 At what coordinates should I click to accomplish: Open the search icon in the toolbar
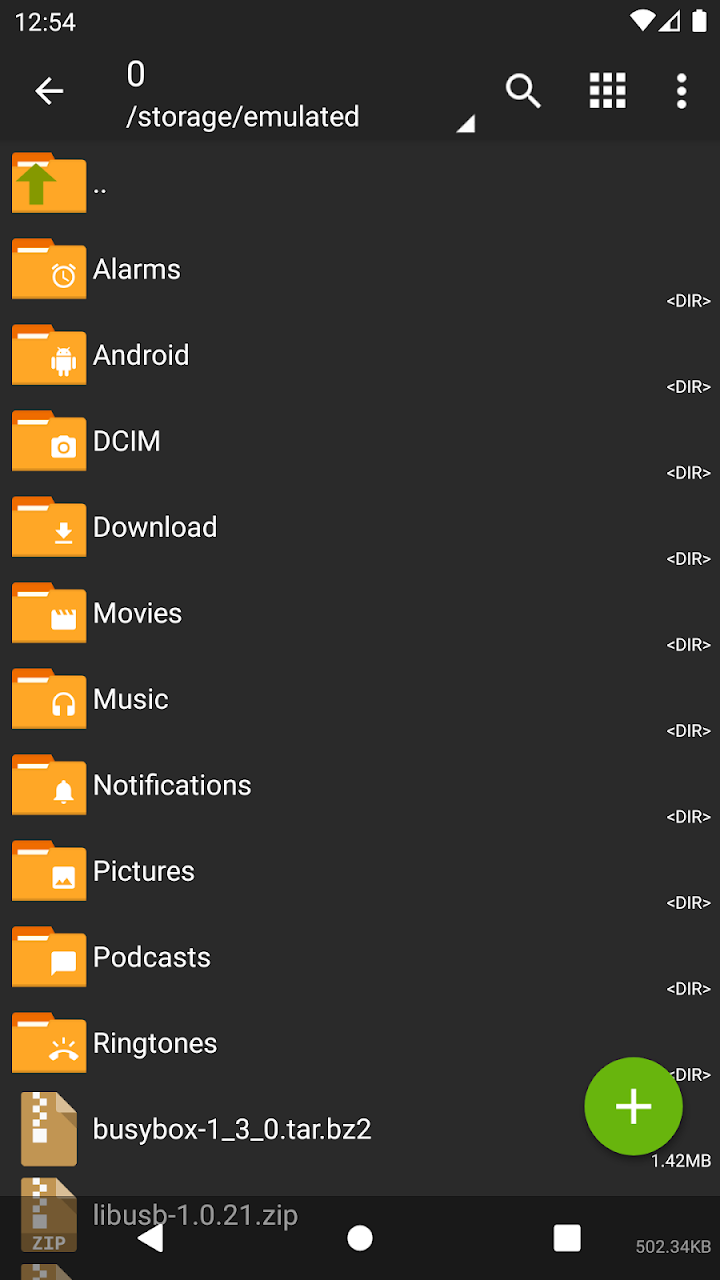523,91
